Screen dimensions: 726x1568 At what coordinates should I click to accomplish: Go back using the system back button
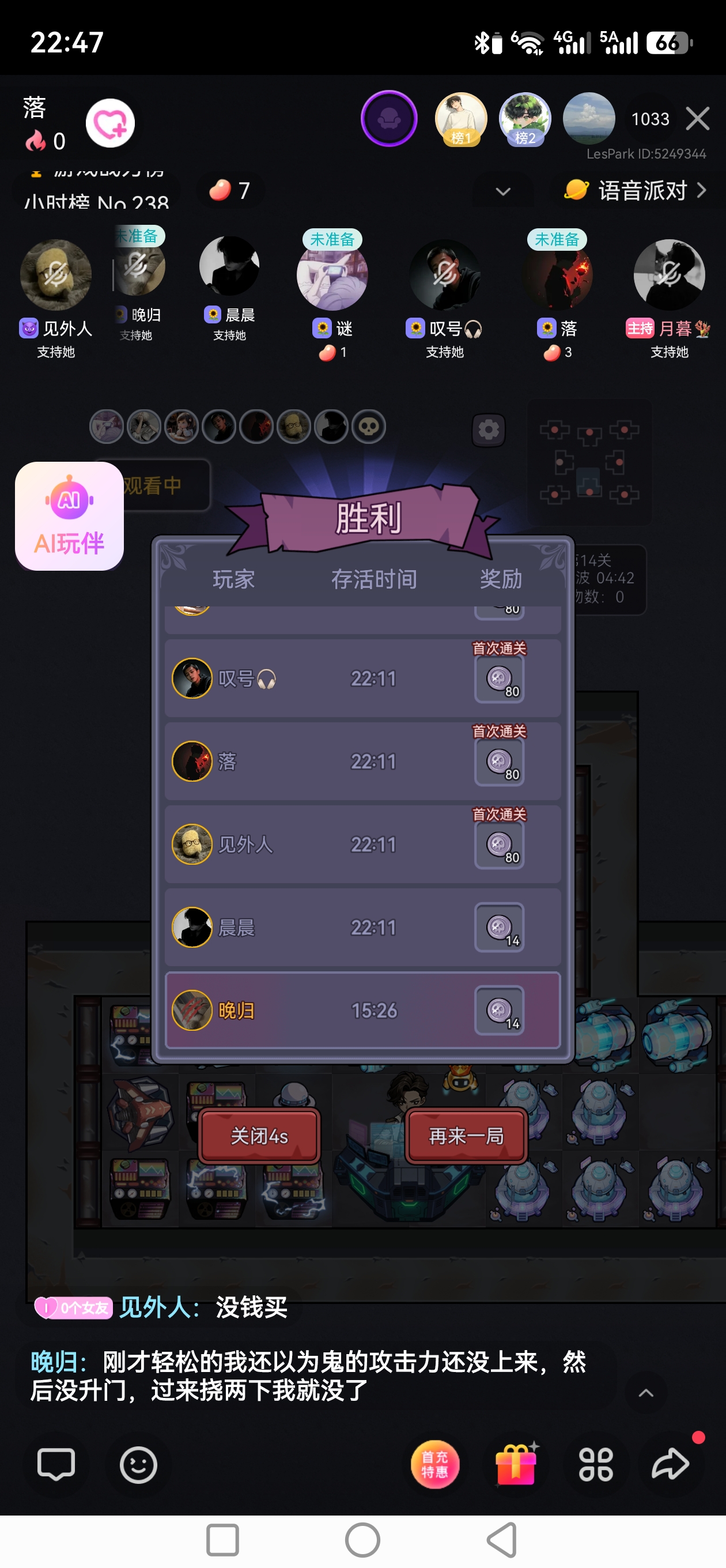click(x=502, y=1540)
